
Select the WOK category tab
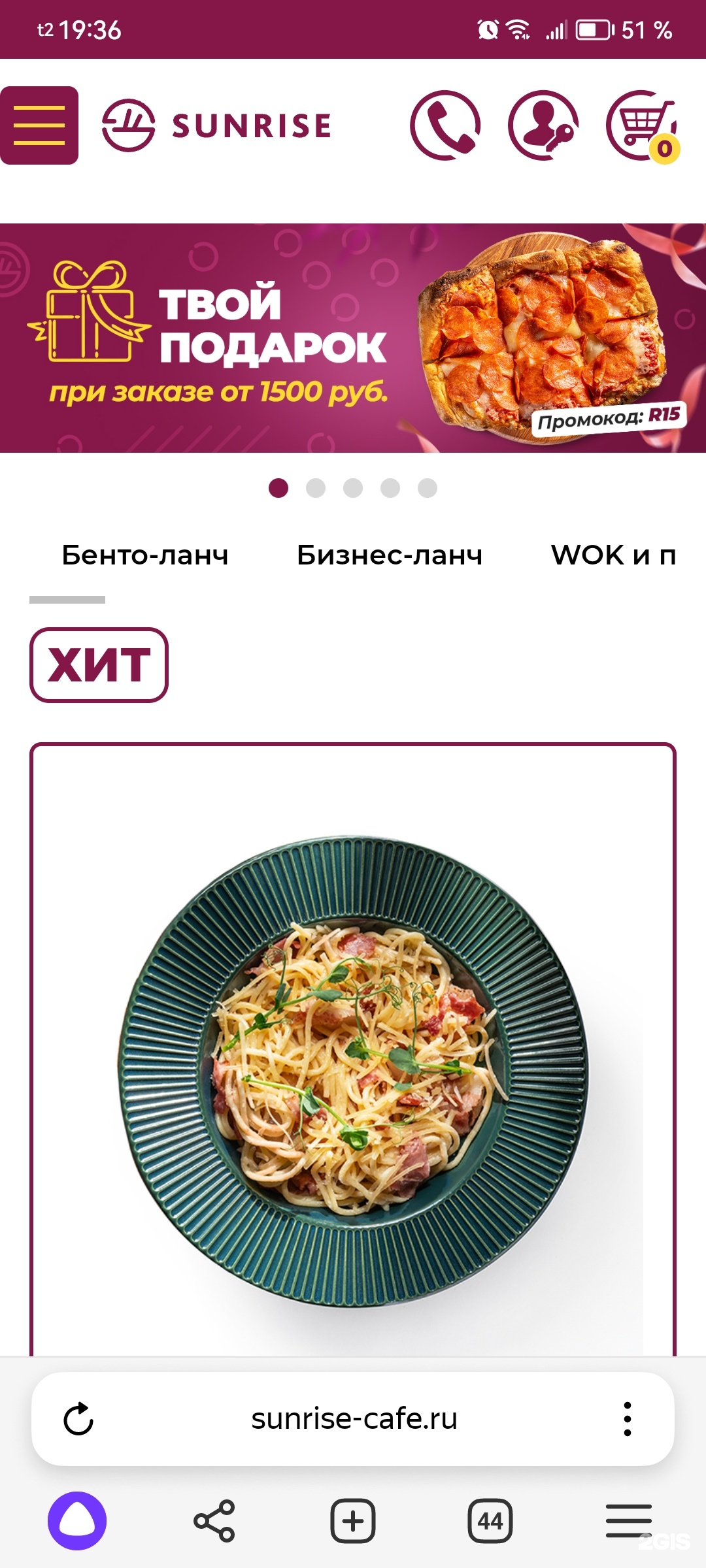[613, 555]
